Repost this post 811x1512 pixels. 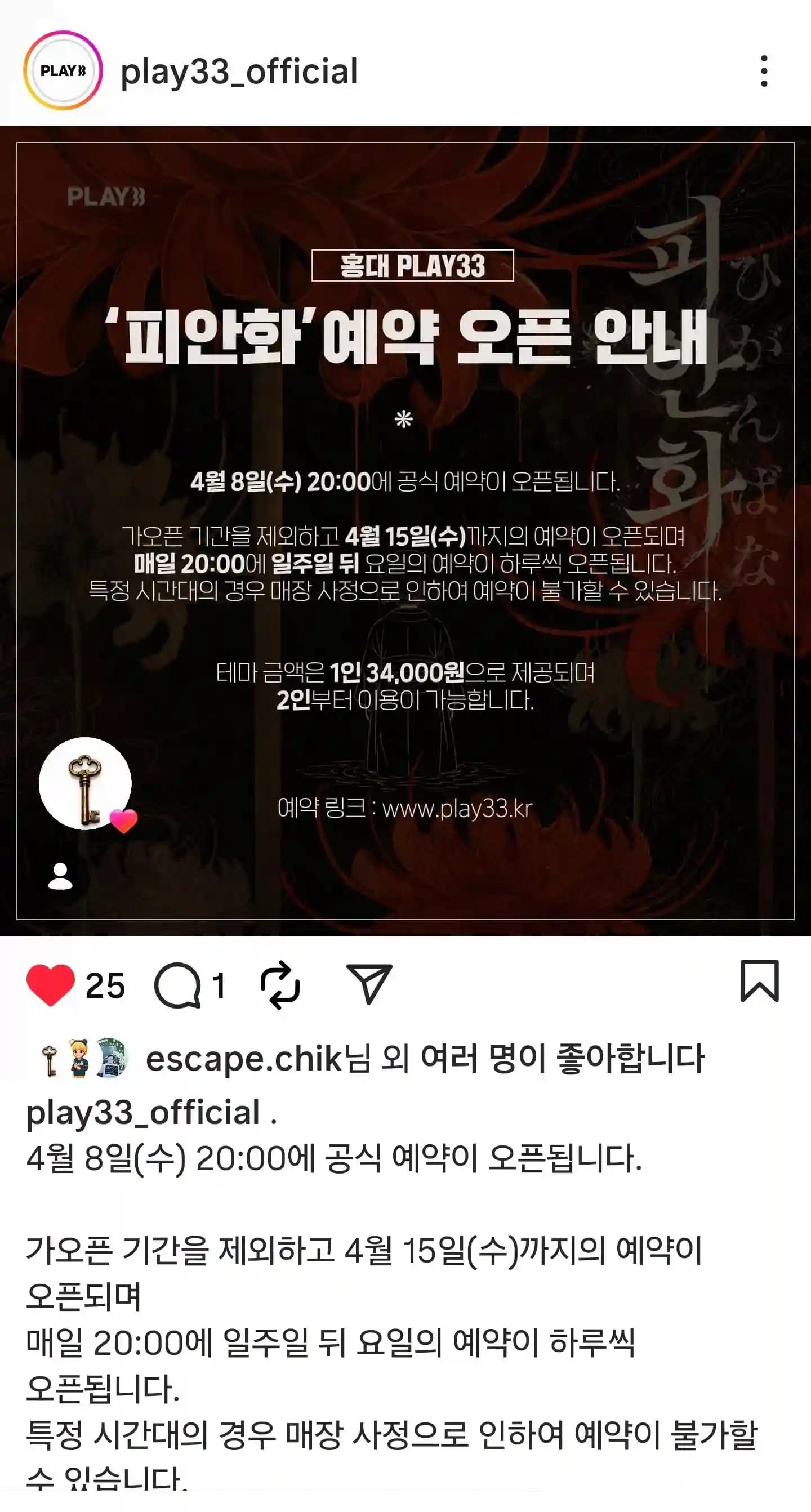(x=280, y=985)
